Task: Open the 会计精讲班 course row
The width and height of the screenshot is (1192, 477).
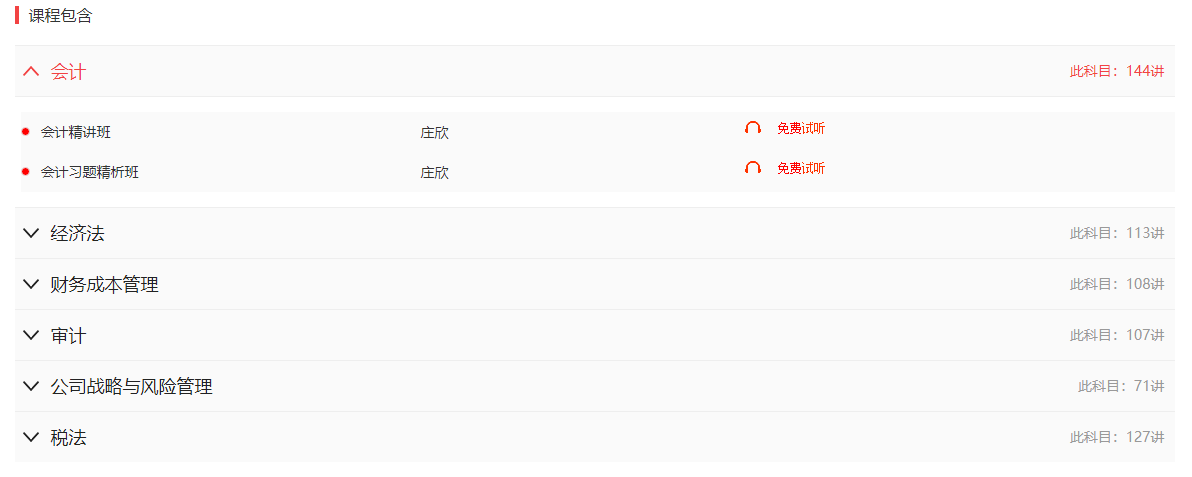Action: (x=83, y=132)
